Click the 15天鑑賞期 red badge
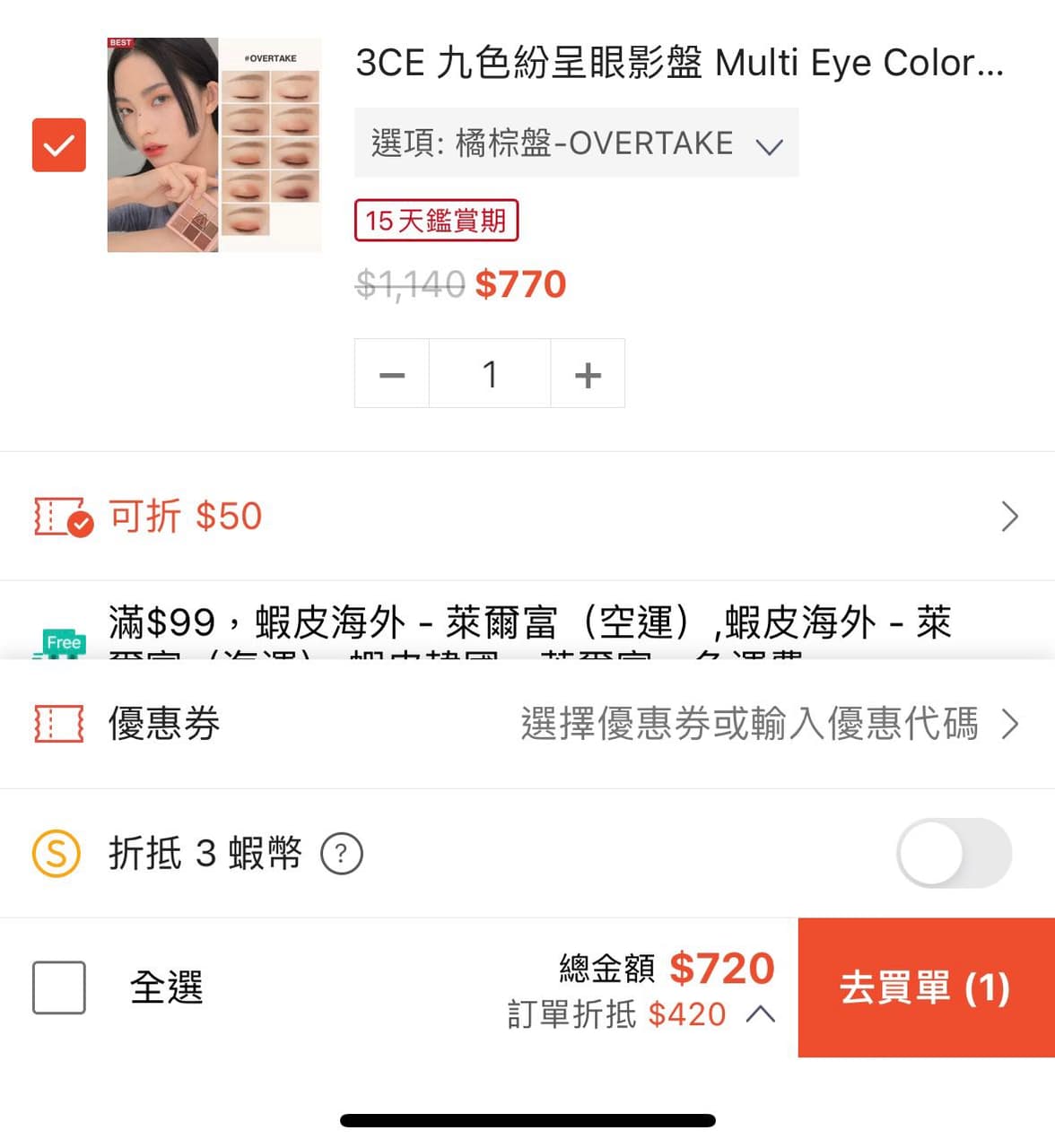The width and height of the screenshot is (1055, 1148). 436,221
